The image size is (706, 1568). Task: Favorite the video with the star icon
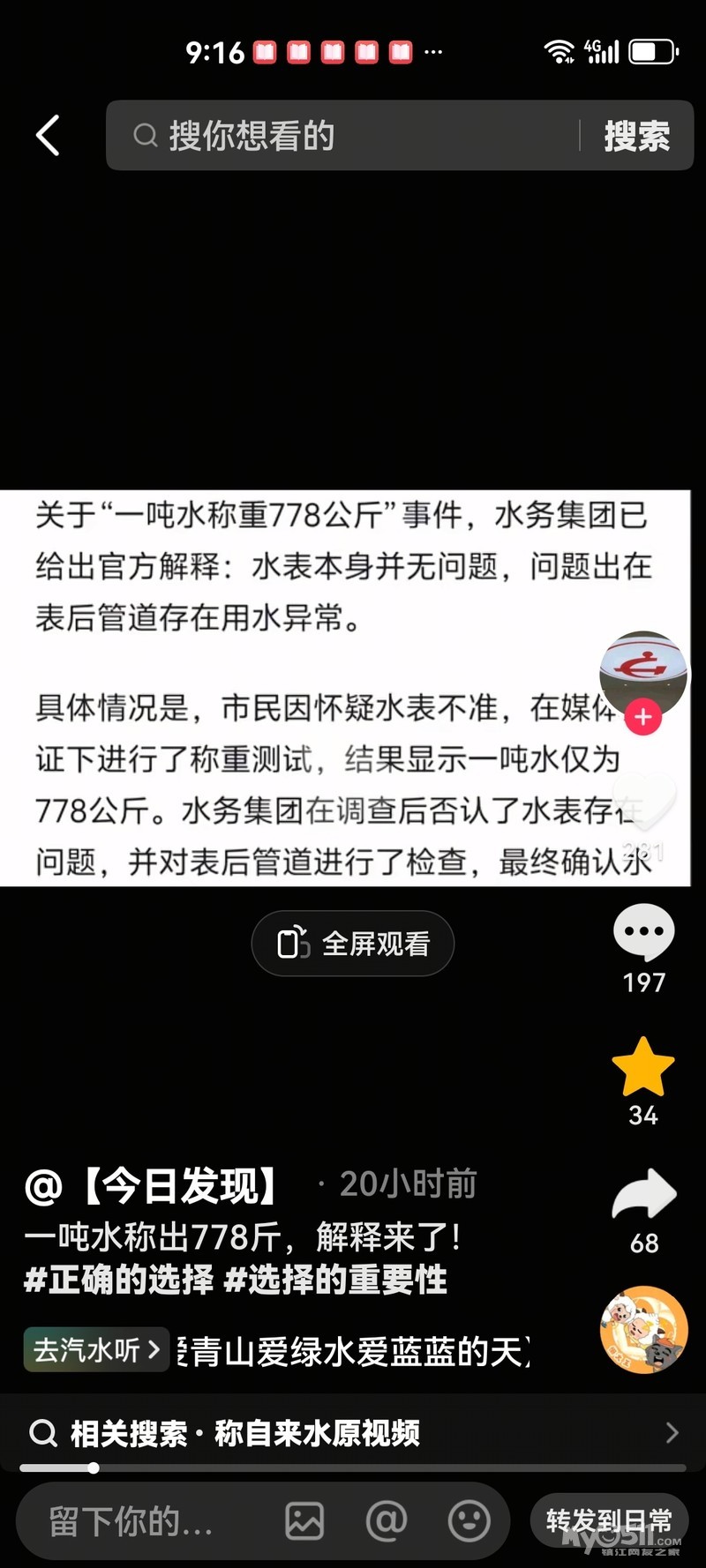tap(643, 1067)
